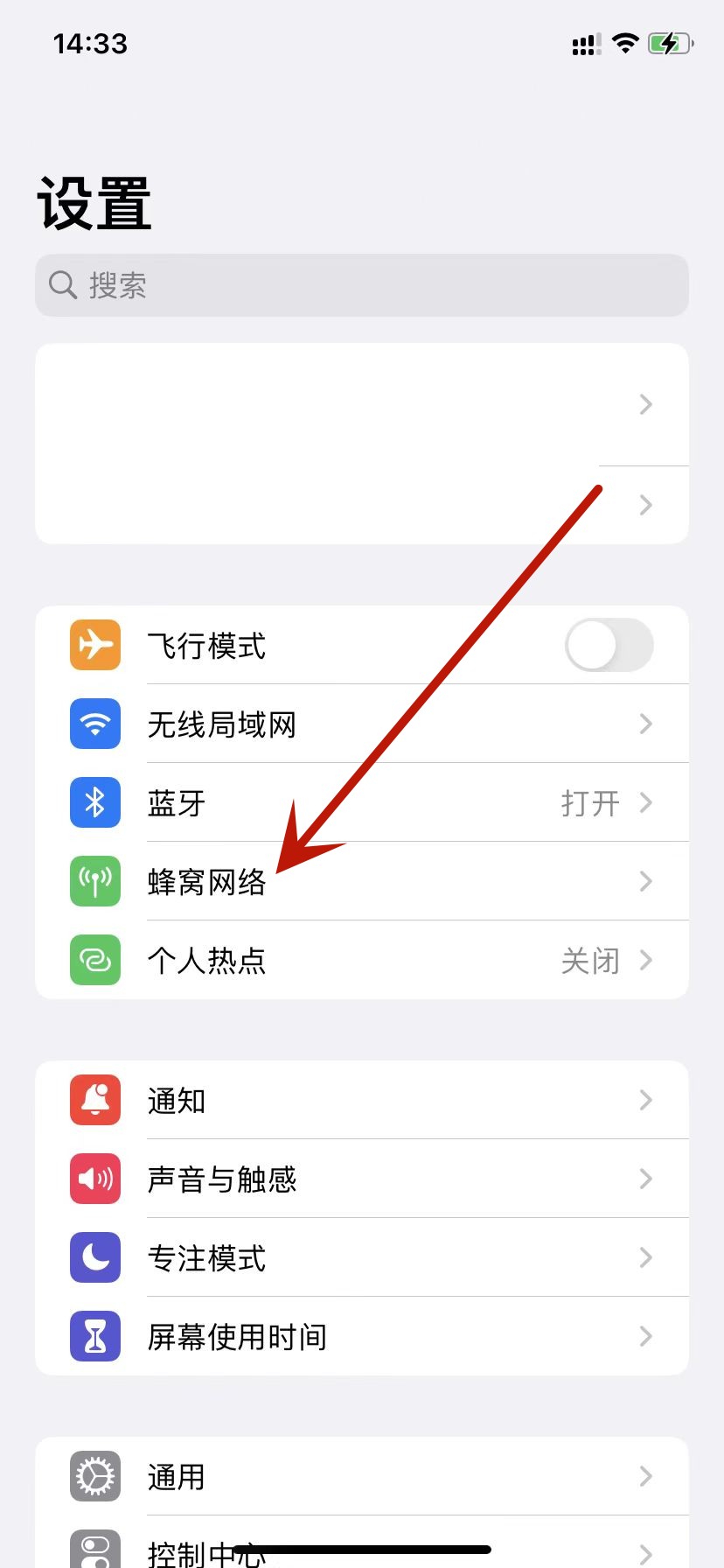
Task: Open 蜂窝网络 settings via the green antenna icon
Action: [x=94, y=881]
